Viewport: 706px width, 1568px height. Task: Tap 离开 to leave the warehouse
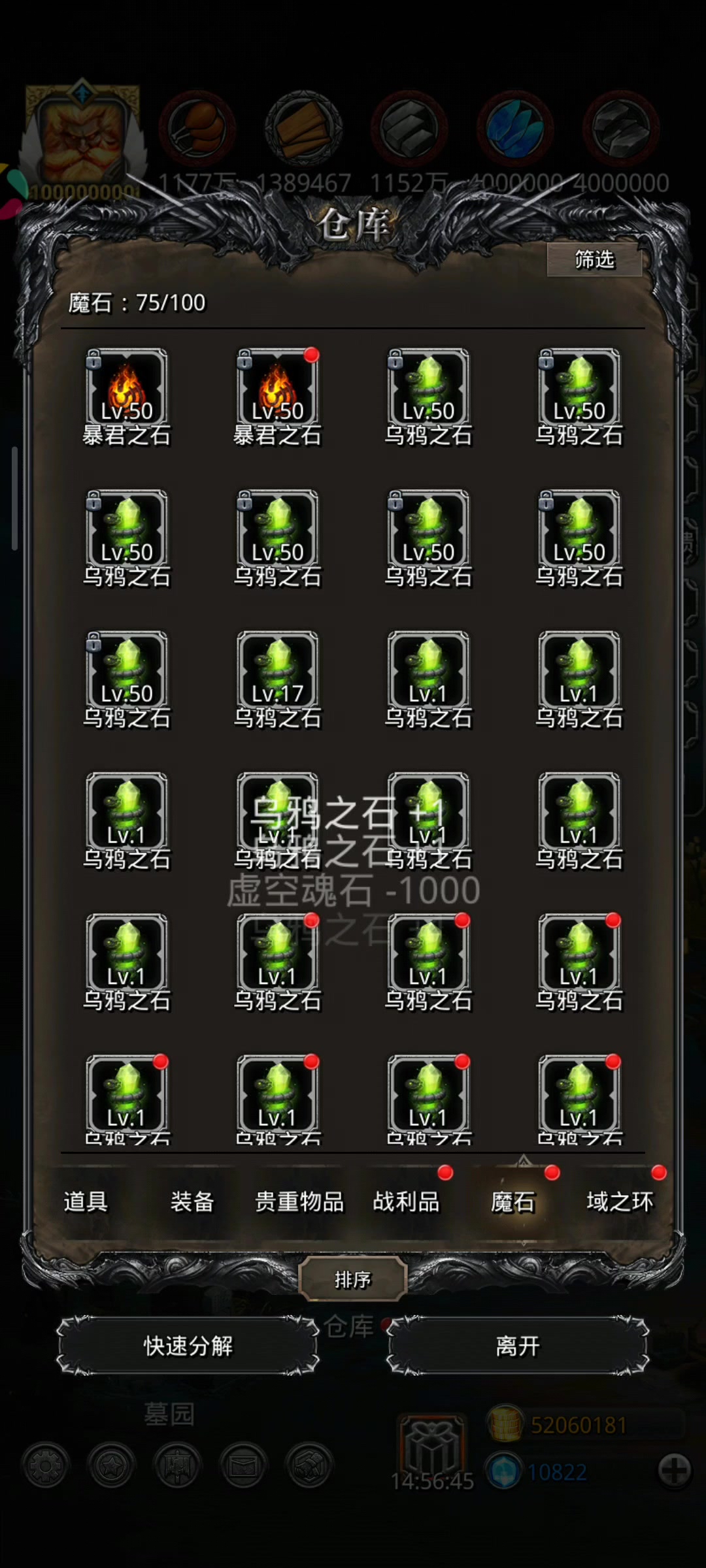point(518,1346)
